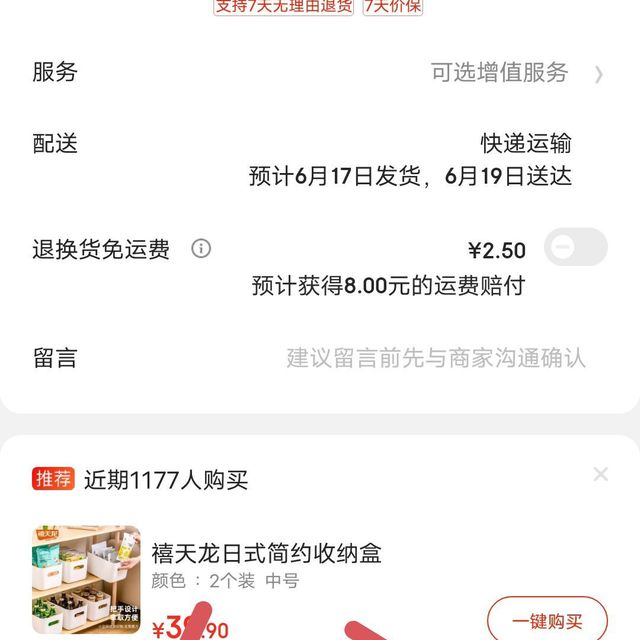Tap 一键购买 for the storage box
The image size is (640, 640).
(x=547, y=620)
